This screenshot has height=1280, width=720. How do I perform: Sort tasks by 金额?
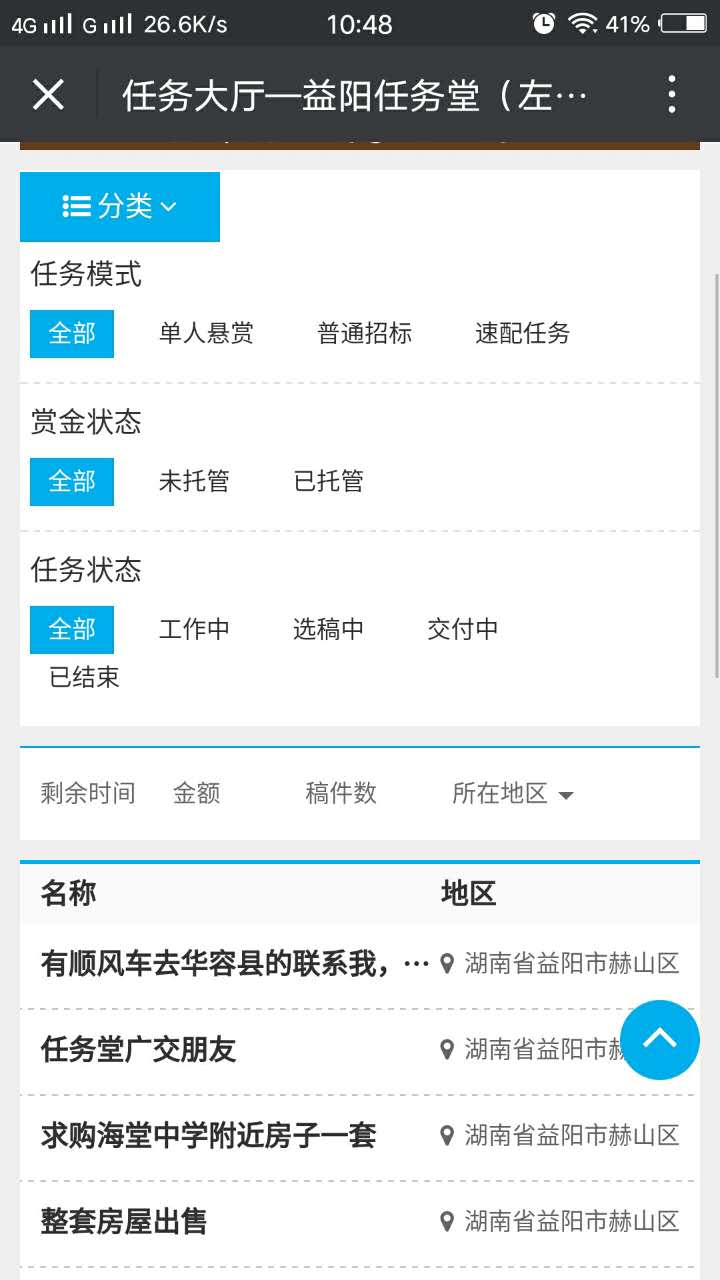point(196,794)
